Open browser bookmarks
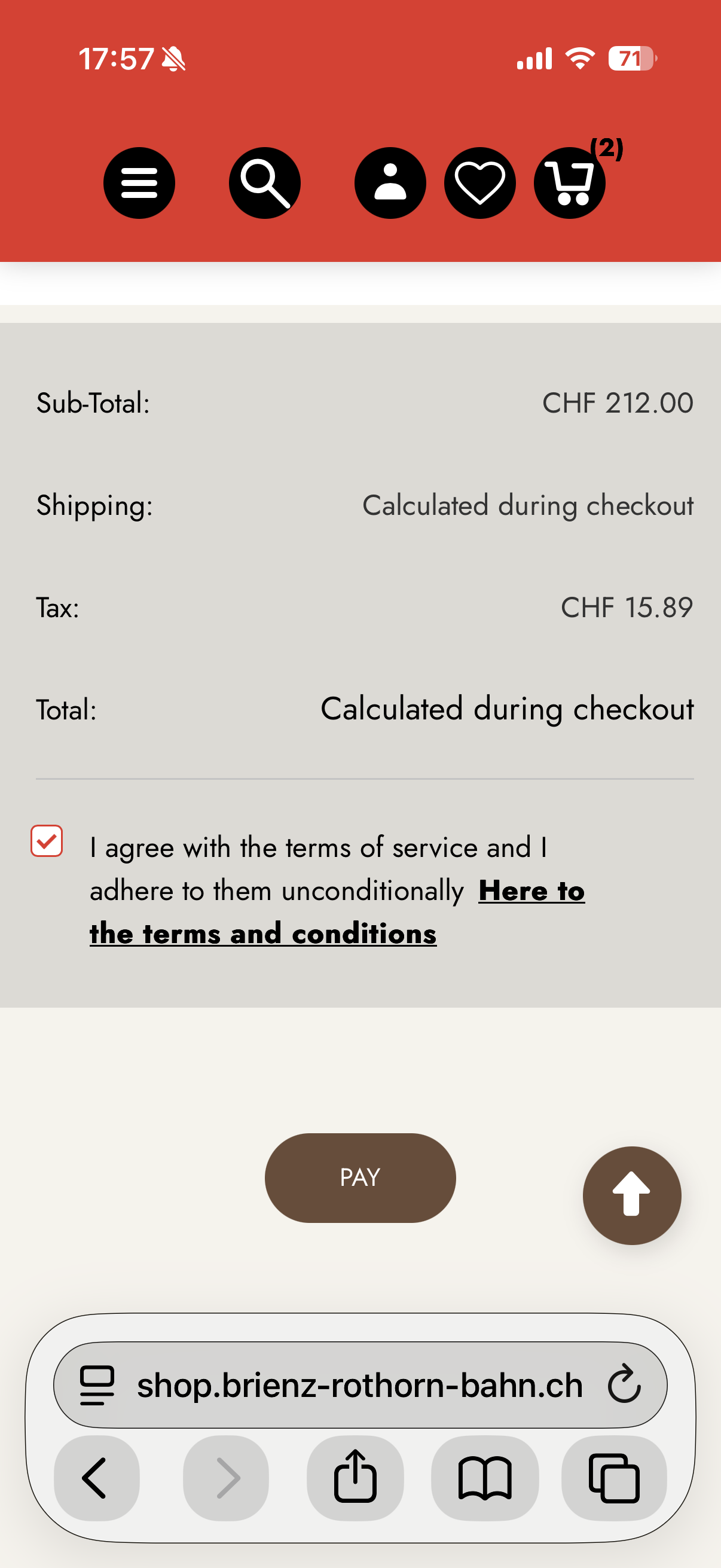 [x=484, y=1477]
